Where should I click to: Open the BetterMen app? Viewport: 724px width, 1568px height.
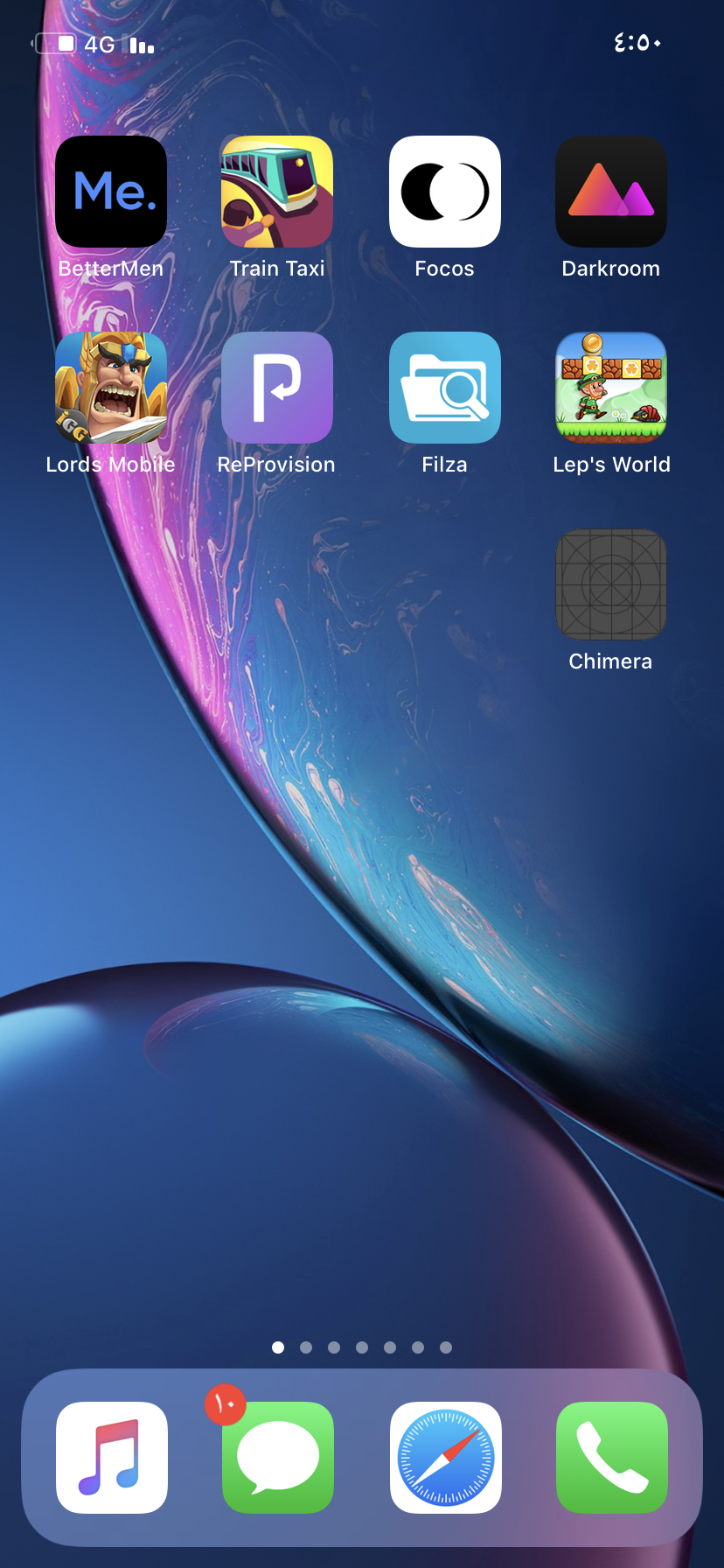tap(111, 192)
